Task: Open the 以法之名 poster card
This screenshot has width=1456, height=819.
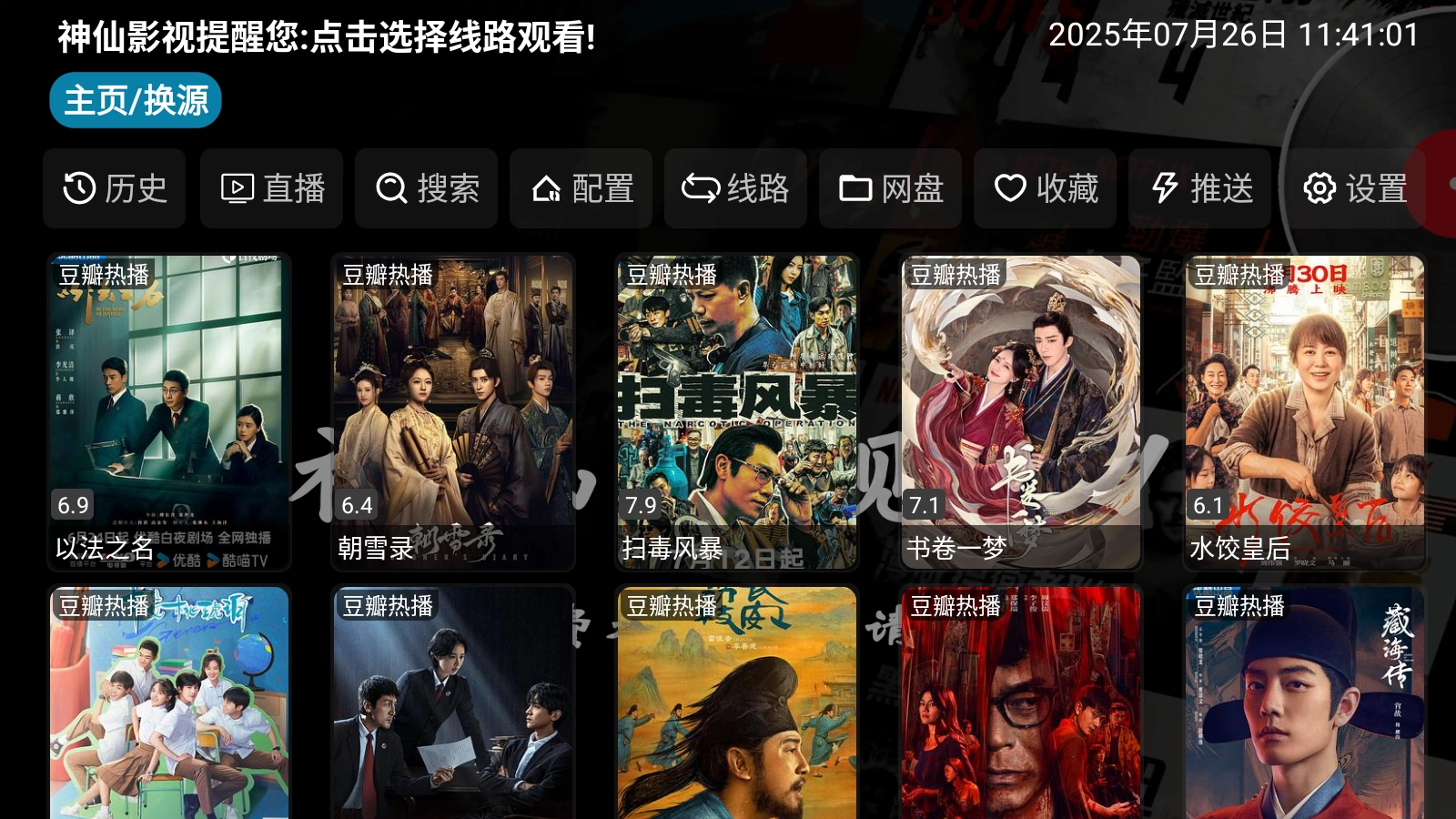Action: coord(169,411)
